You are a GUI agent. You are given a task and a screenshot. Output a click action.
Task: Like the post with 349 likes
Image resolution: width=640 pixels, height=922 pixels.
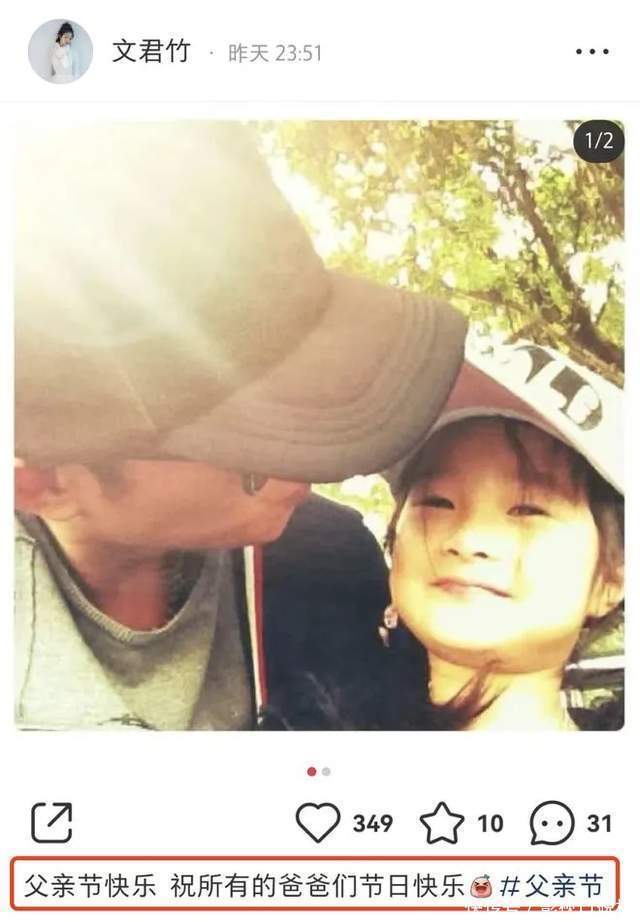(x=319, y=823)
